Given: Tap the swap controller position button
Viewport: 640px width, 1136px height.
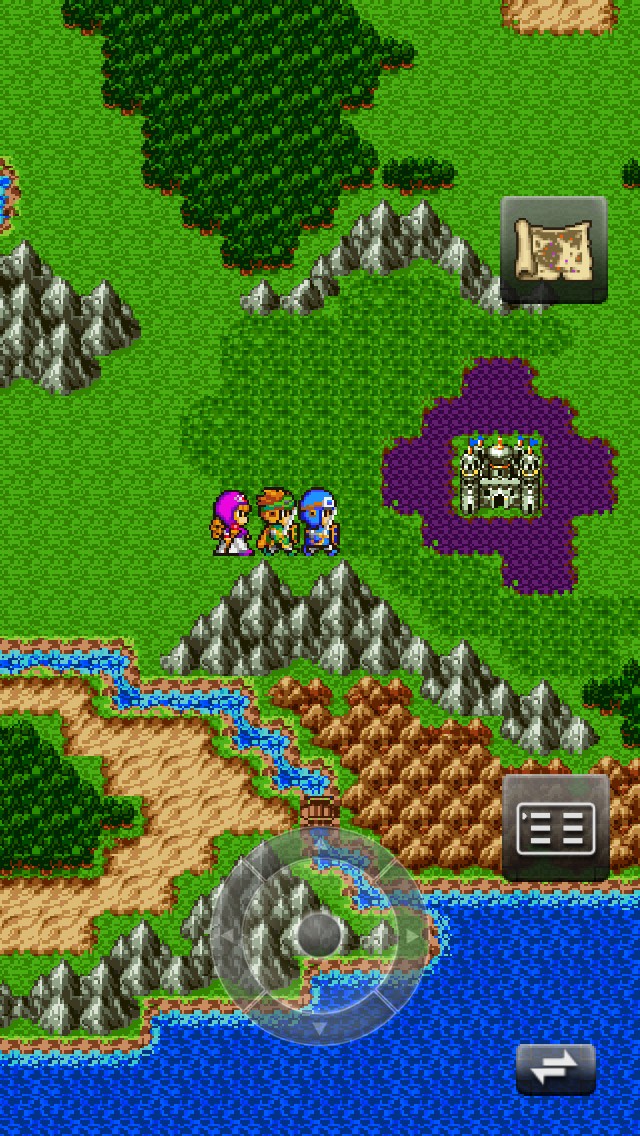Looking at the screenshot, I should [x=556, y=1069].
